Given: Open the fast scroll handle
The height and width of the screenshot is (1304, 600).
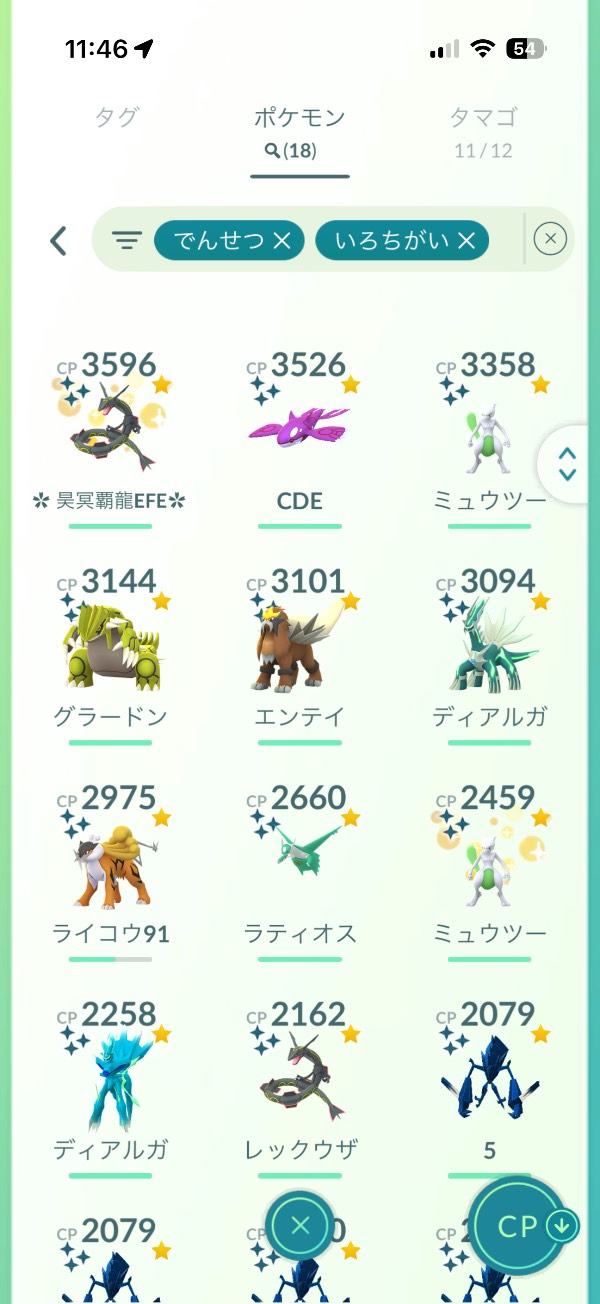Looking at the screenshot, I should 567,464.
